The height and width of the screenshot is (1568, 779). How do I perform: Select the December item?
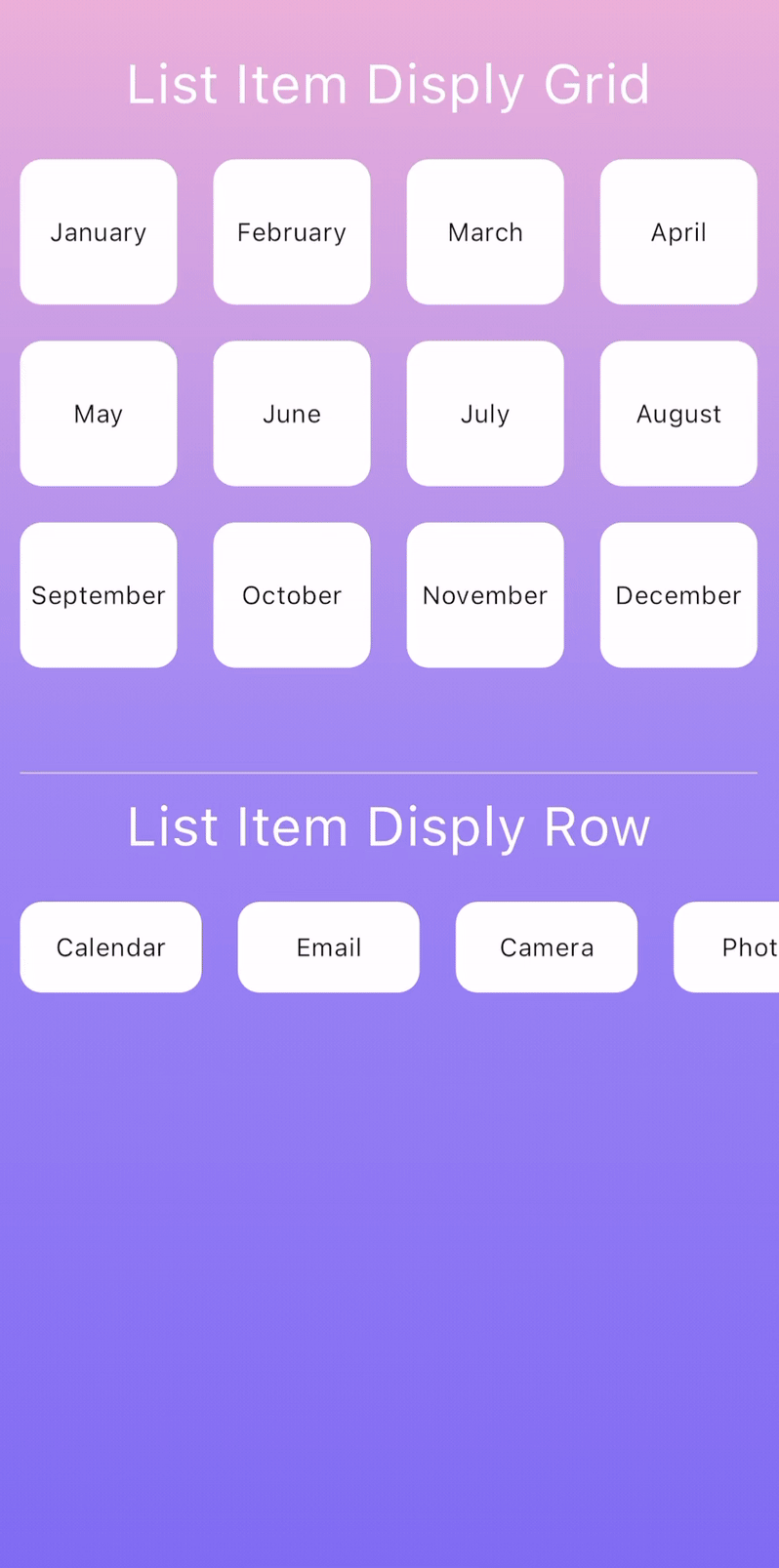click(x=678, y=595)
